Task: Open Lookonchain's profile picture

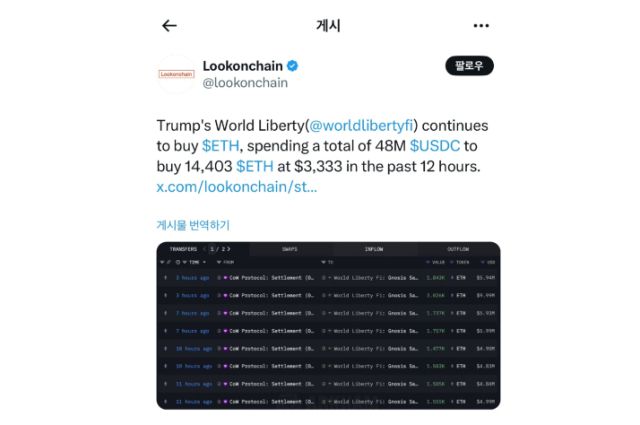Action: 177,74
